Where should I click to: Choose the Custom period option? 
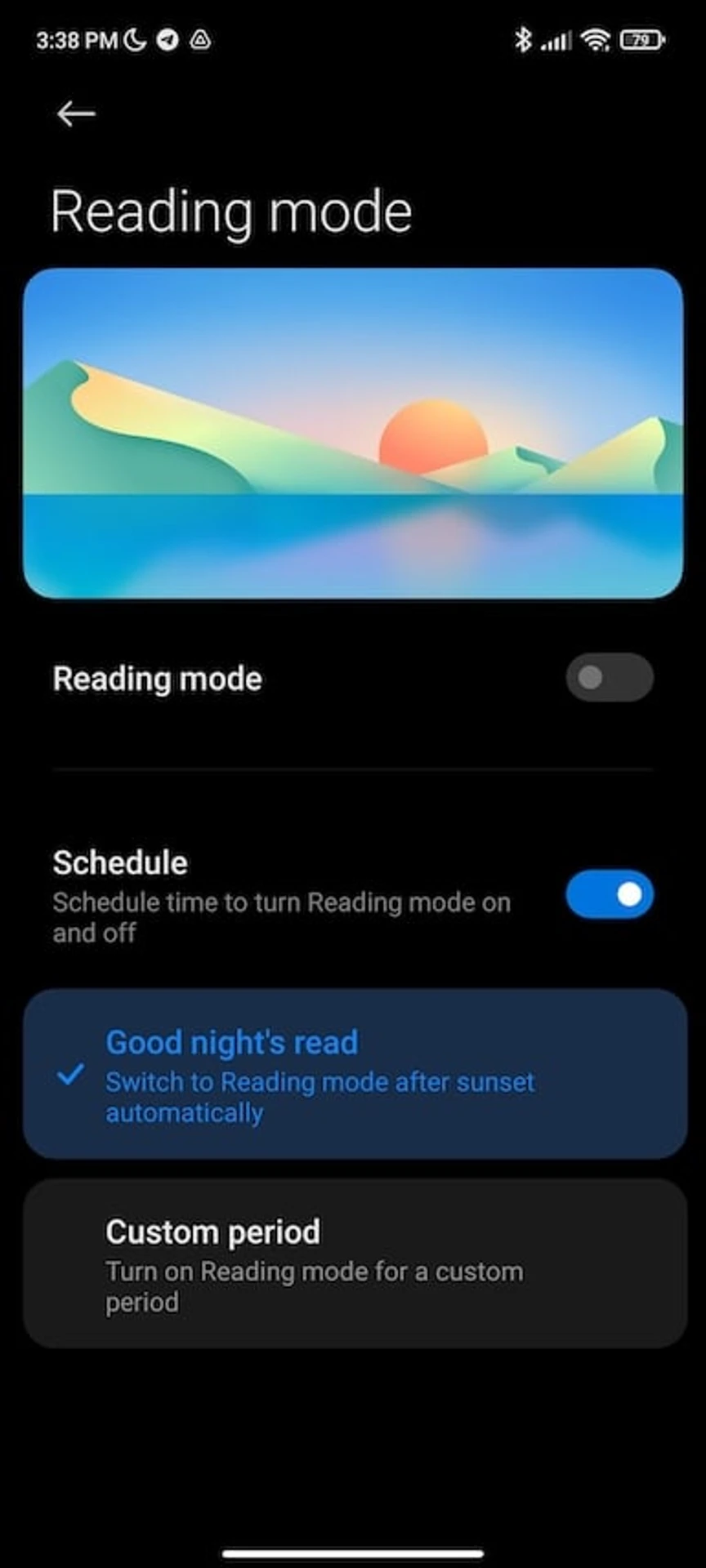point(355,1263)
